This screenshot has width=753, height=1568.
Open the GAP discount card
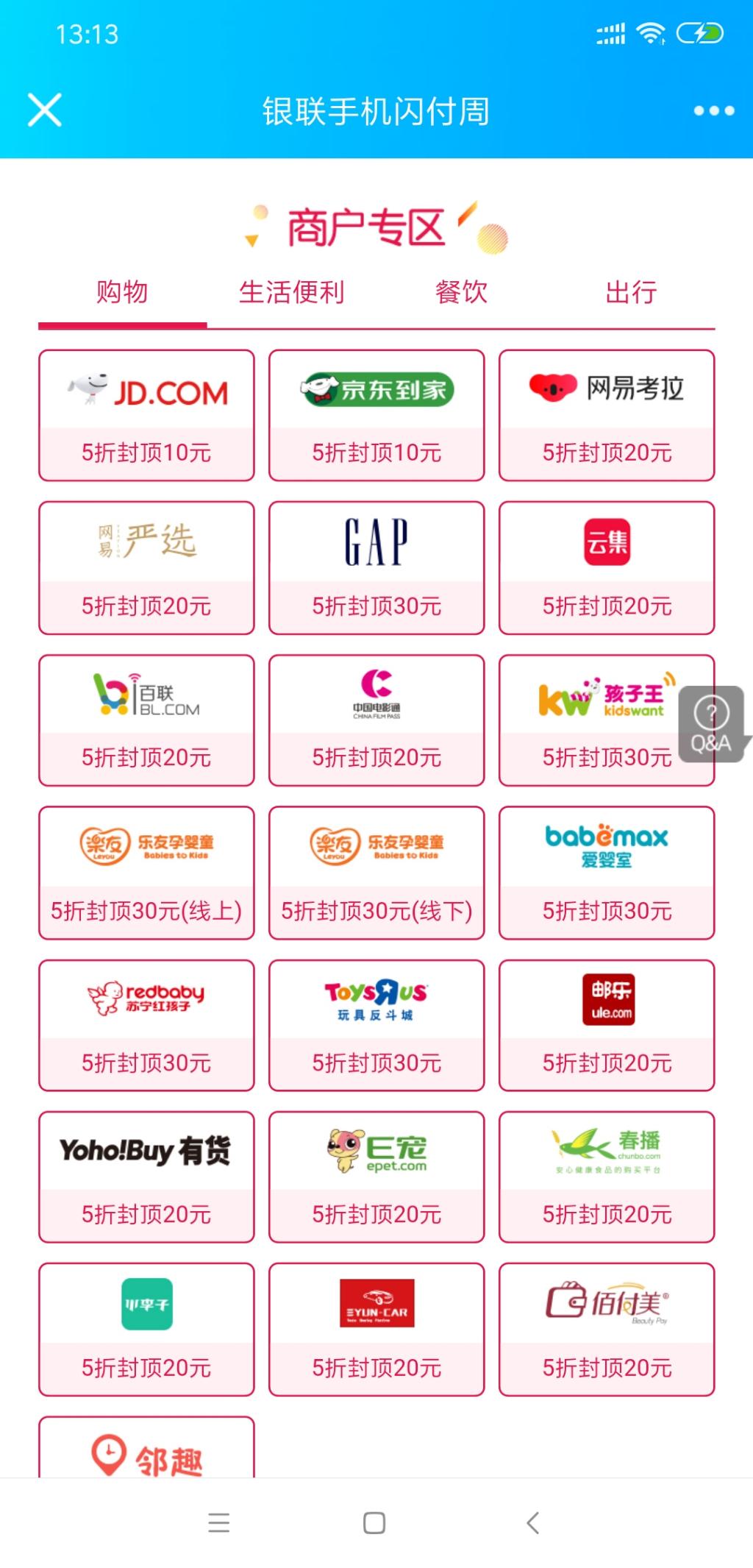click(x=376, y=567)
